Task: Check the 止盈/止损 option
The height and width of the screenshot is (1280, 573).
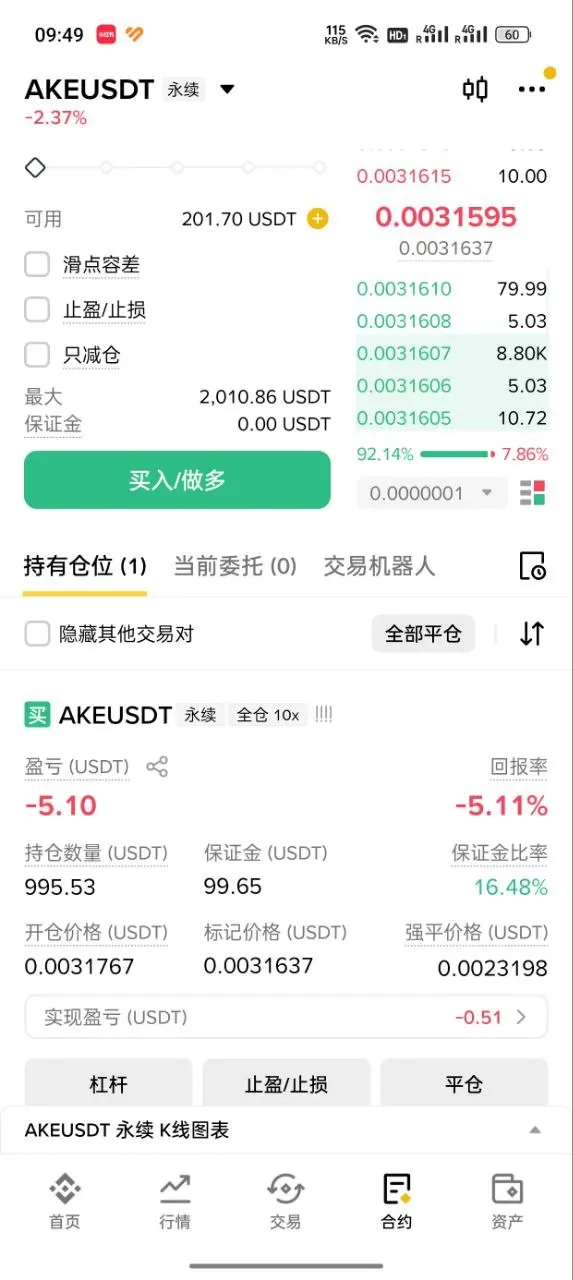Action: [x=37, y=310]
